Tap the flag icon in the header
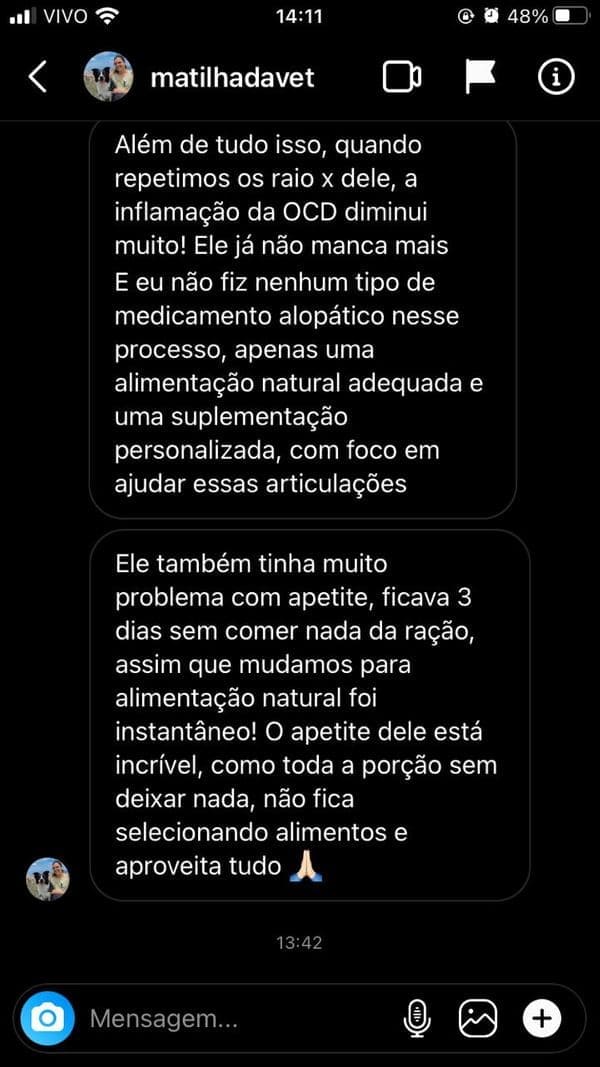 coord(481,77)
